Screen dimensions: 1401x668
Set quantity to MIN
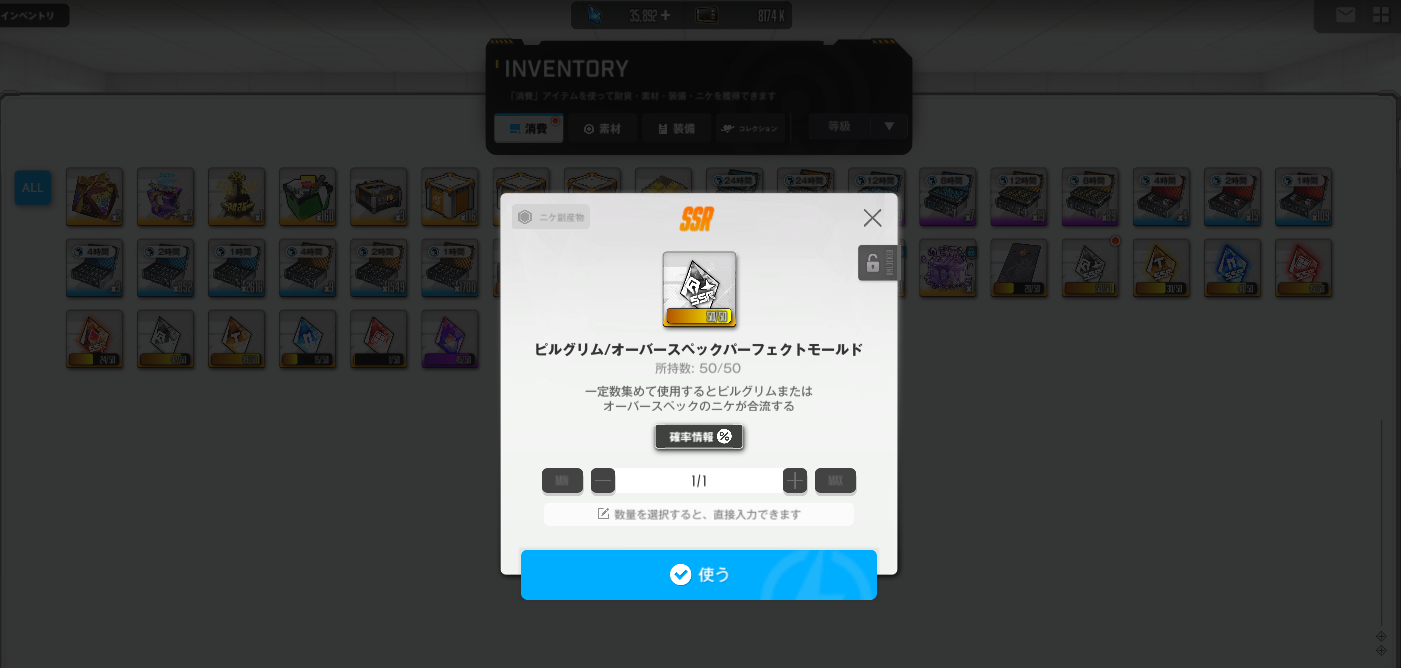pos(562,481)
